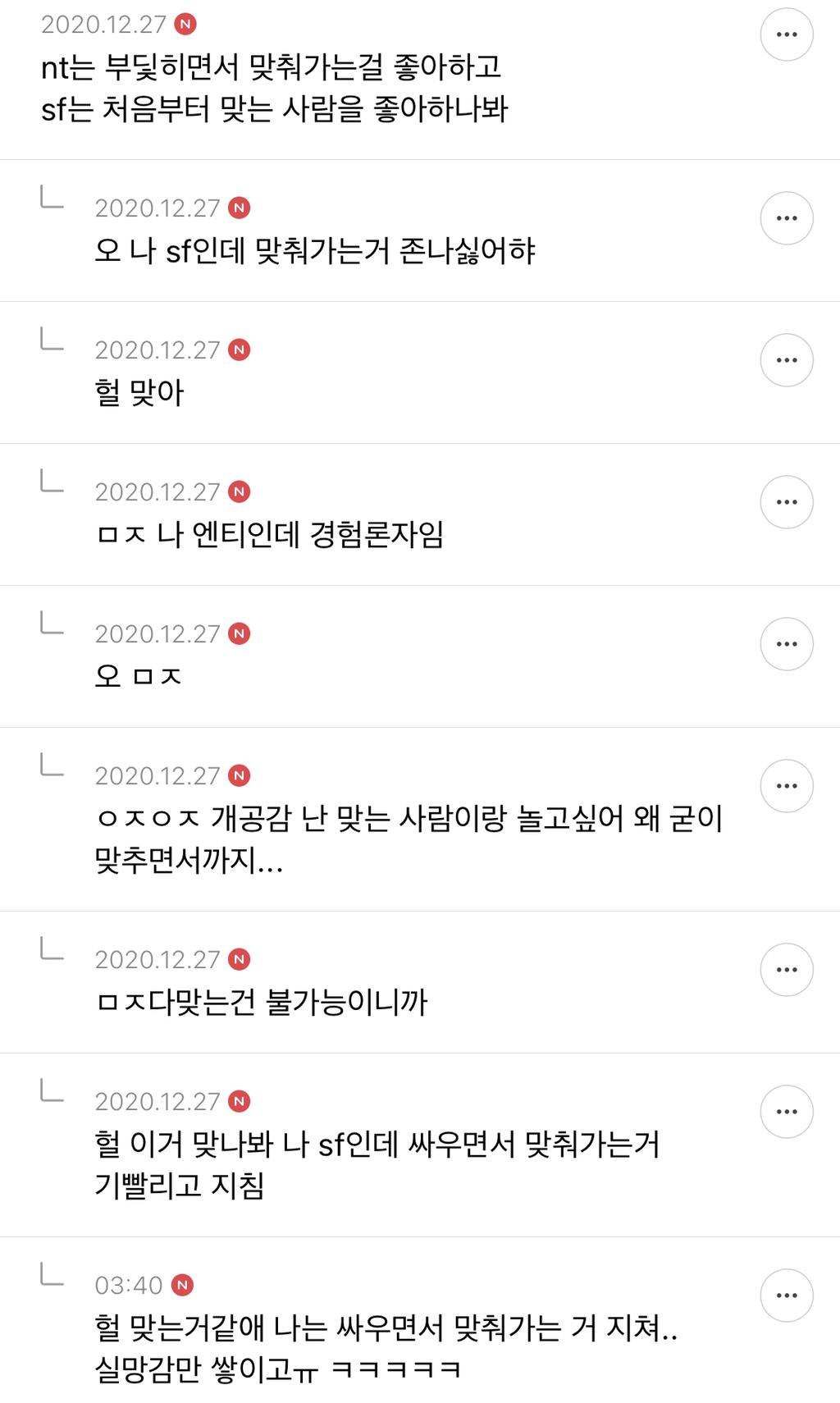Viewport: 840px width, 1403px height.
Task: Open more options for the '오 ㅁㅈ' reply
Action: pos(787,644)
